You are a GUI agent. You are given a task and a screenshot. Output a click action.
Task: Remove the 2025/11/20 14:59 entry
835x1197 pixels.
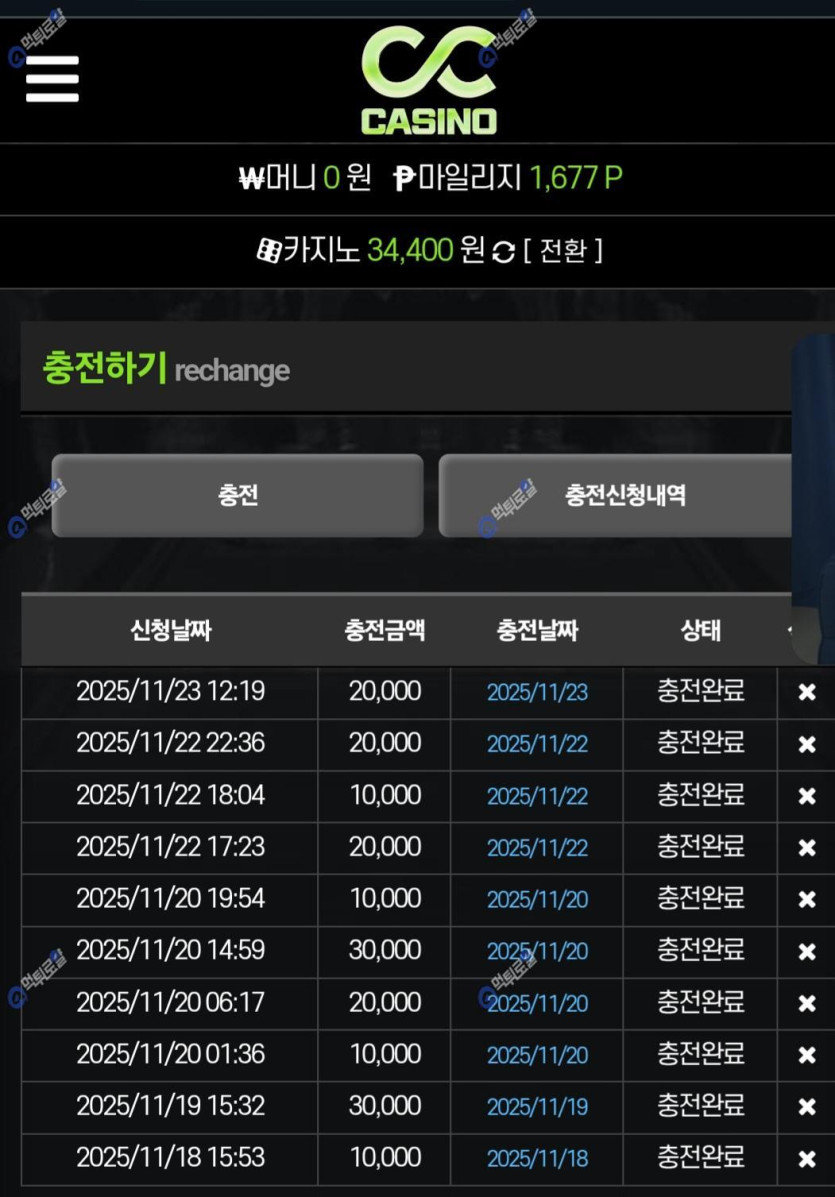click(807, 952)
